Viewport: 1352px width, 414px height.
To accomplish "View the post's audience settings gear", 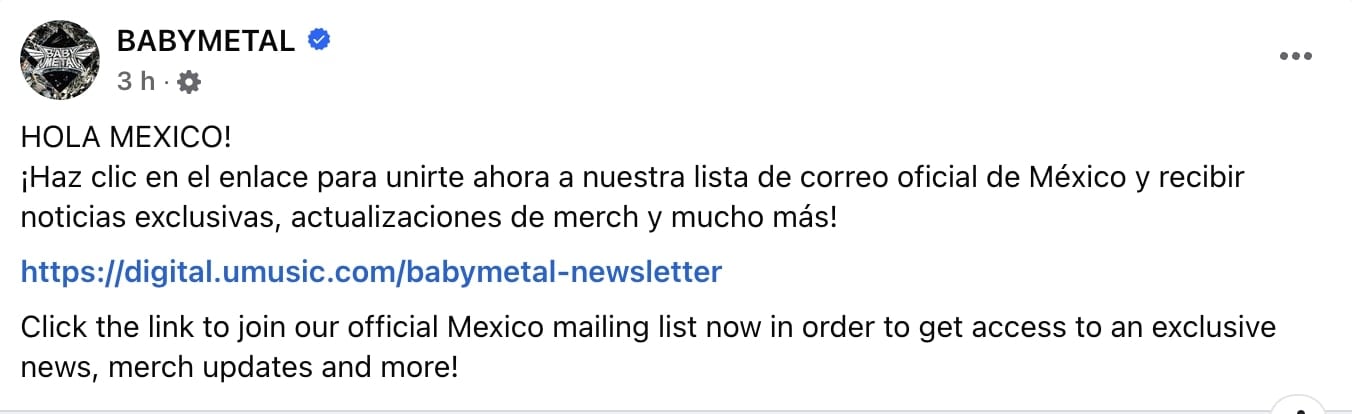I will [x=188, y=82].
